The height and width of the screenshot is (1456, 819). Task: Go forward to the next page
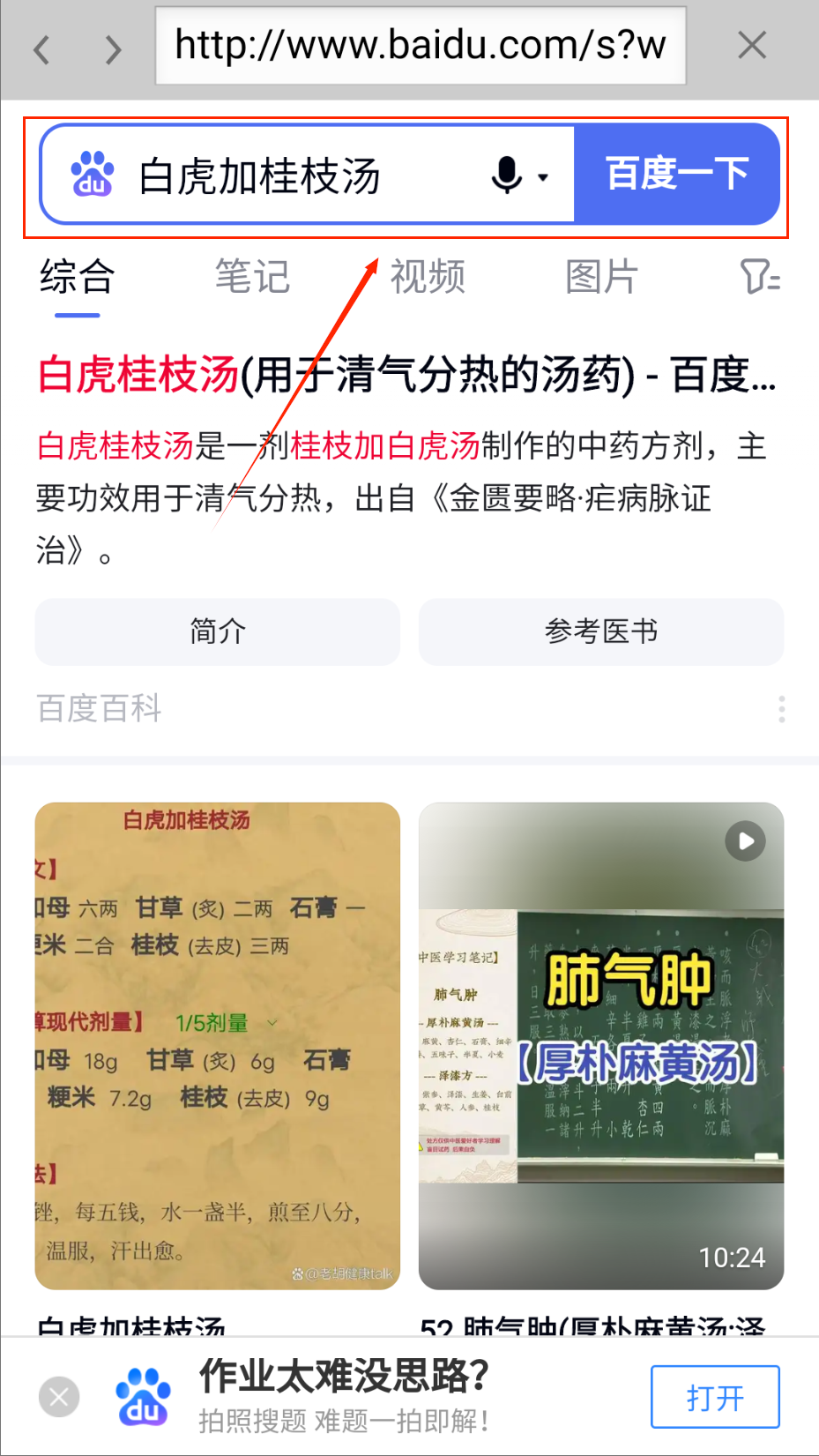(112, 49)
